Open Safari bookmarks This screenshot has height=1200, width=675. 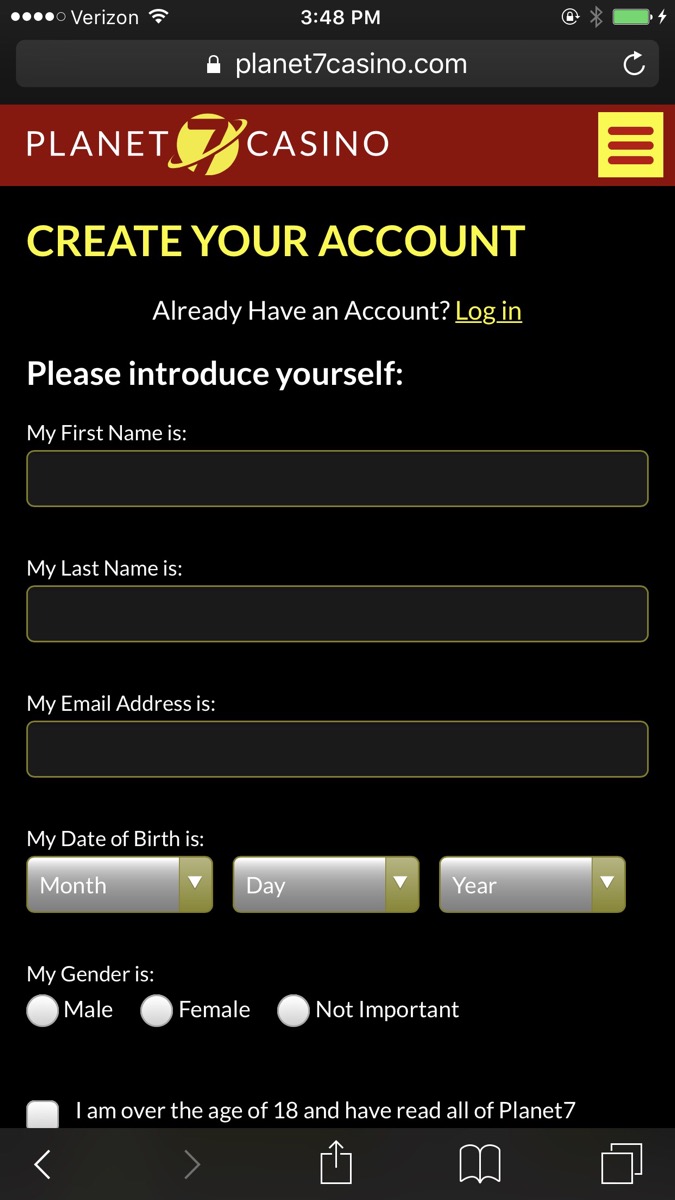tap(480, 1165)
